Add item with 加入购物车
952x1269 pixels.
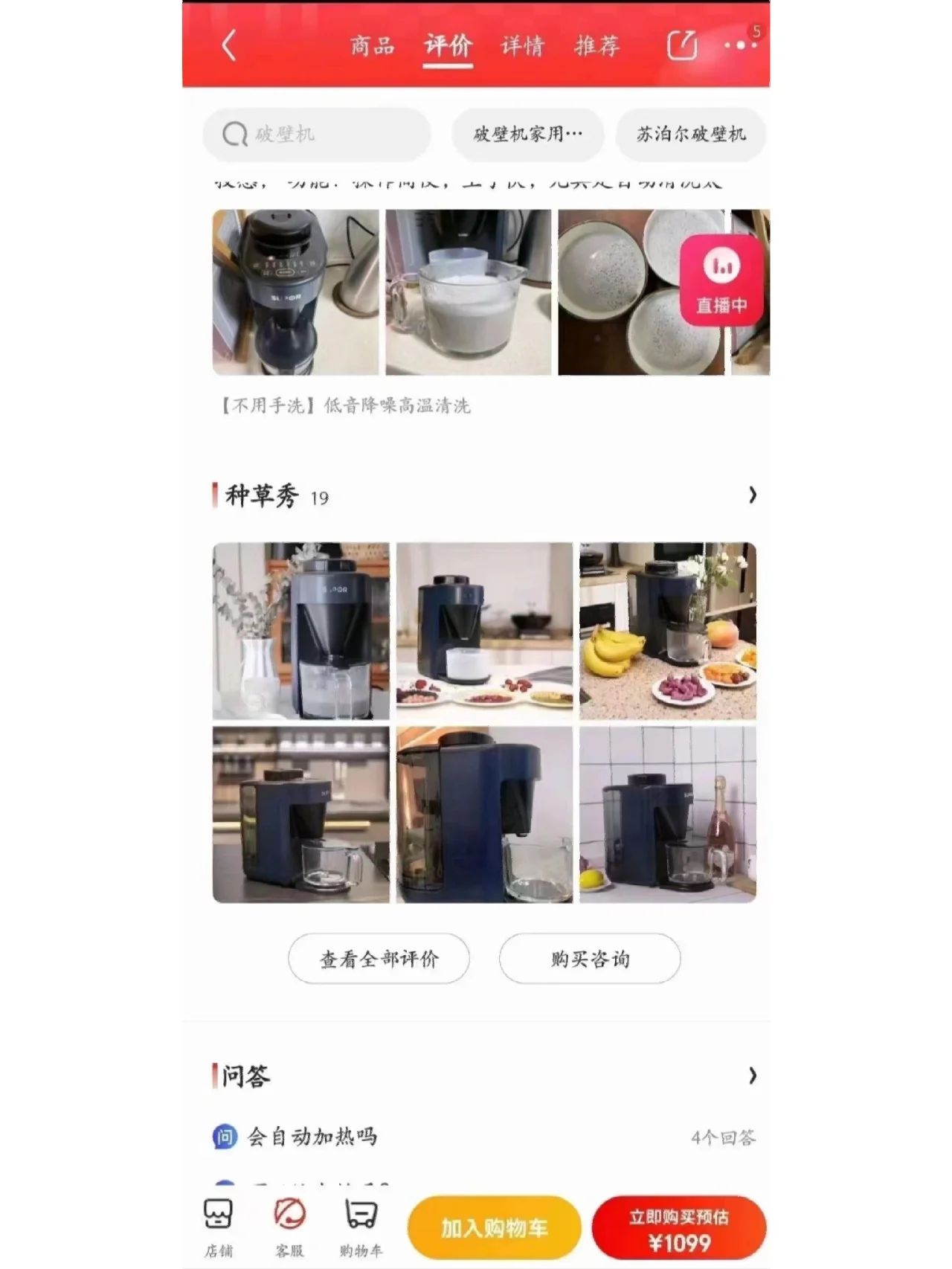[494, 1228]
